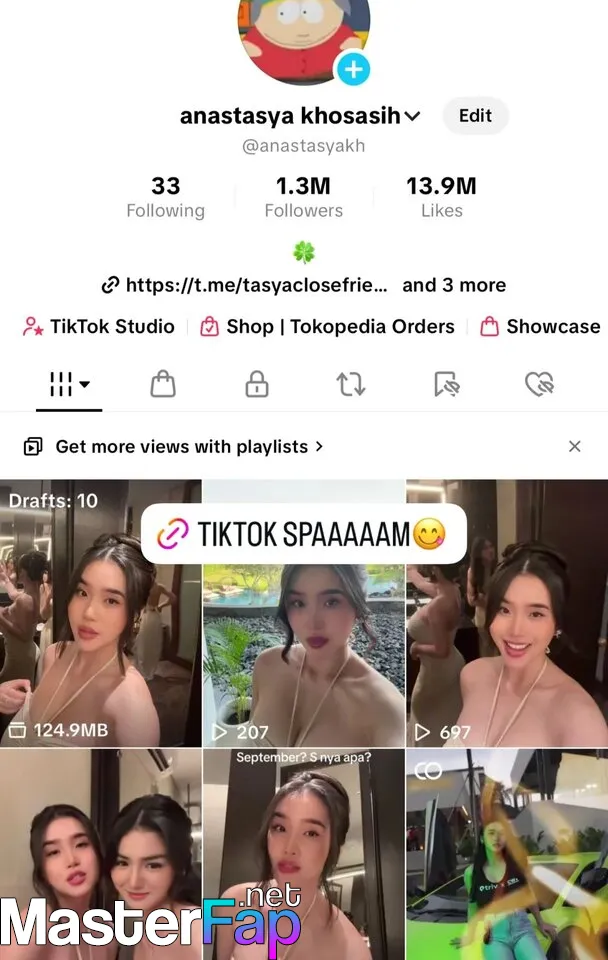Image resolution: width=608 pixels, height=960 pixels.
Task: Tap the plus badge on the profile photo
Action: tap(353, 70)
